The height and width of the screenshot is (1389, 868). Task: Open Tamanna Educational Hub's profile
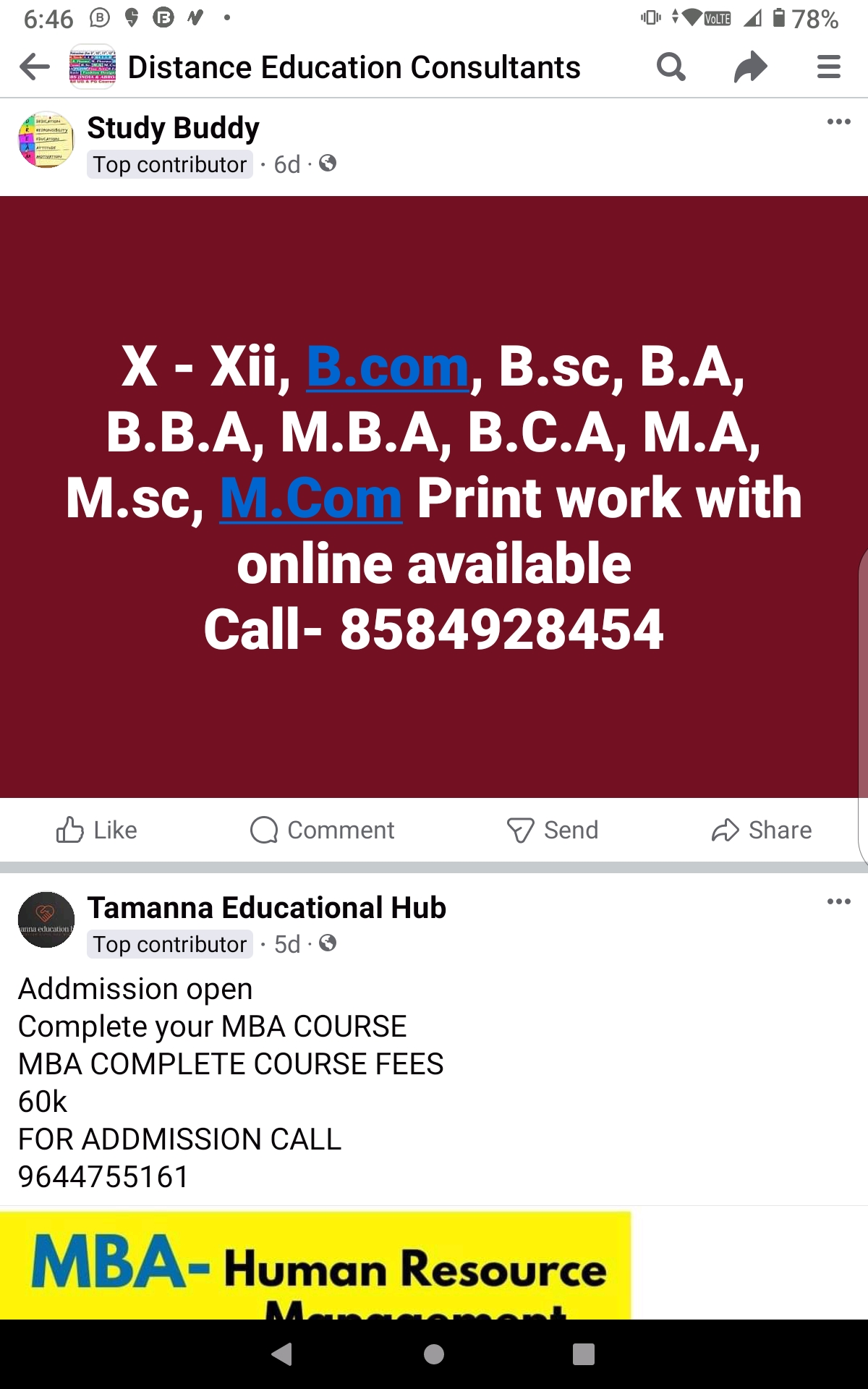click(266, 908)
